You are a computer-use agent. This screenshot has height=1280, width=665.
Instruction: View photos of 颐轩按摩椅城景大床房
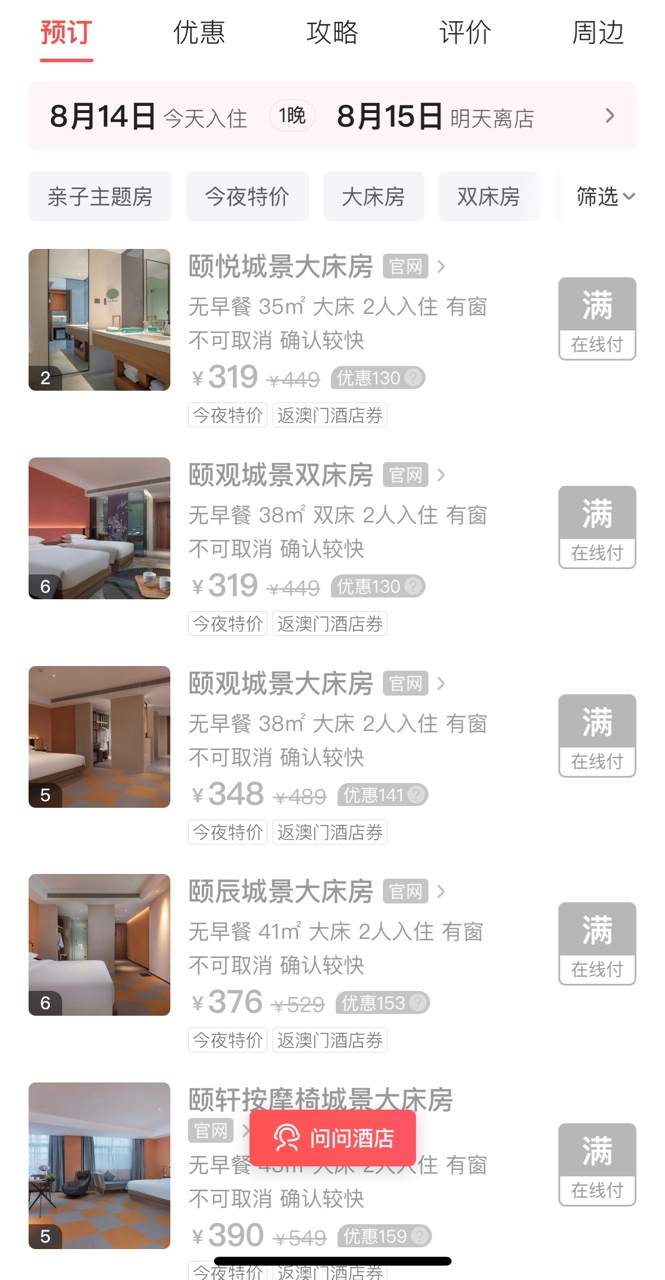[x=99, y=1165]
